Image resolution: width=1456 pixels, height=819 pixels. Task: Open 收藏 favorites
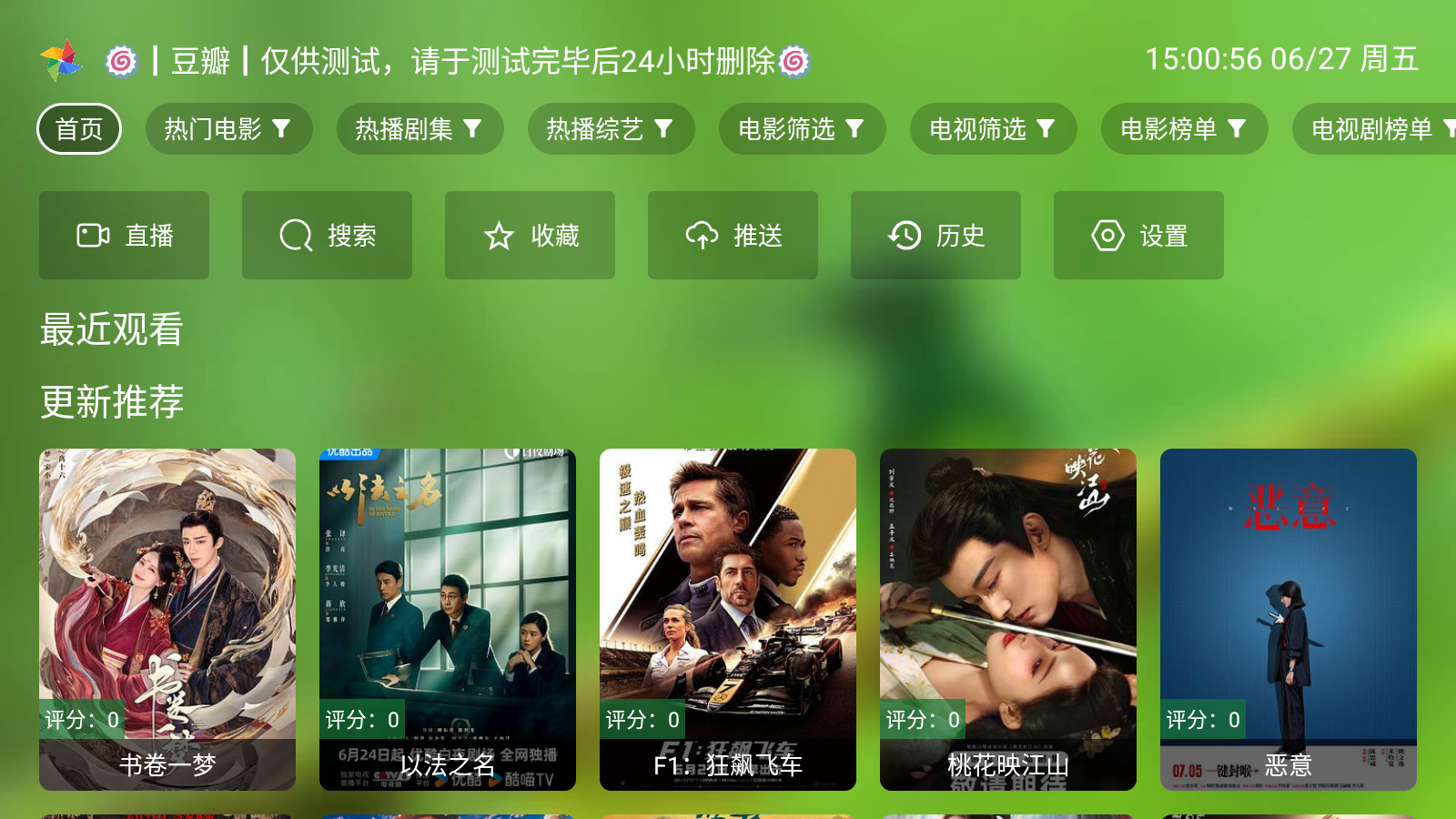[530, 236]
